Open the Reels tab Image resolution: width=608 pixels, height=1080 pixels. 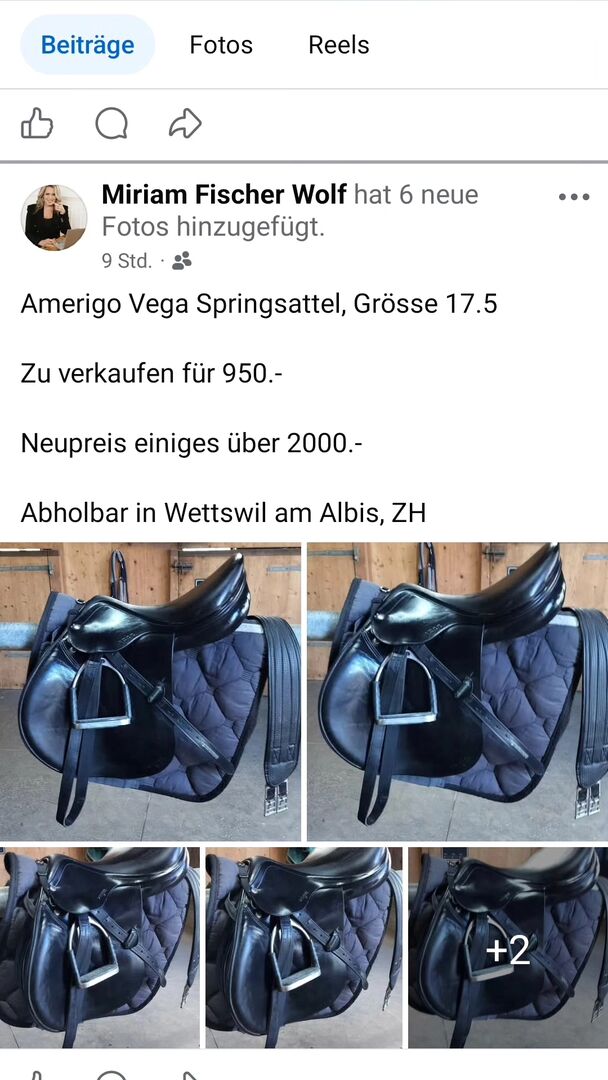click(x=338, y=45)
